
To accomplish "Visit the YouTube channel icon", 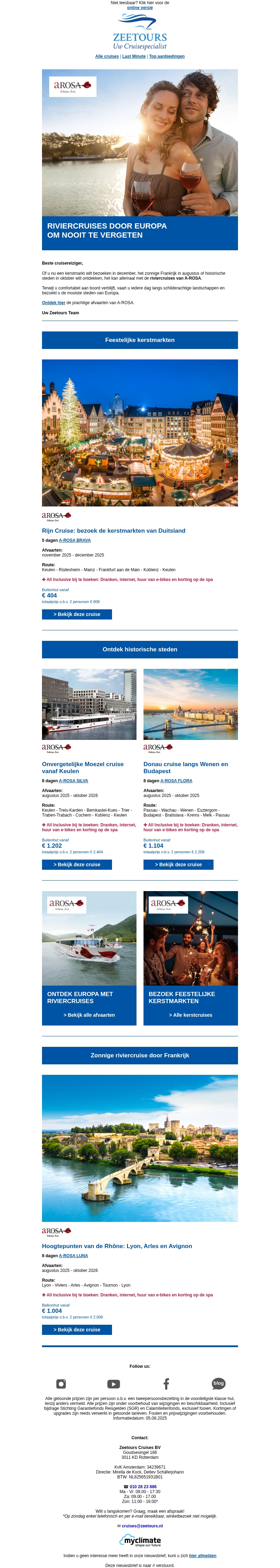I will (x=114, y=1384).
